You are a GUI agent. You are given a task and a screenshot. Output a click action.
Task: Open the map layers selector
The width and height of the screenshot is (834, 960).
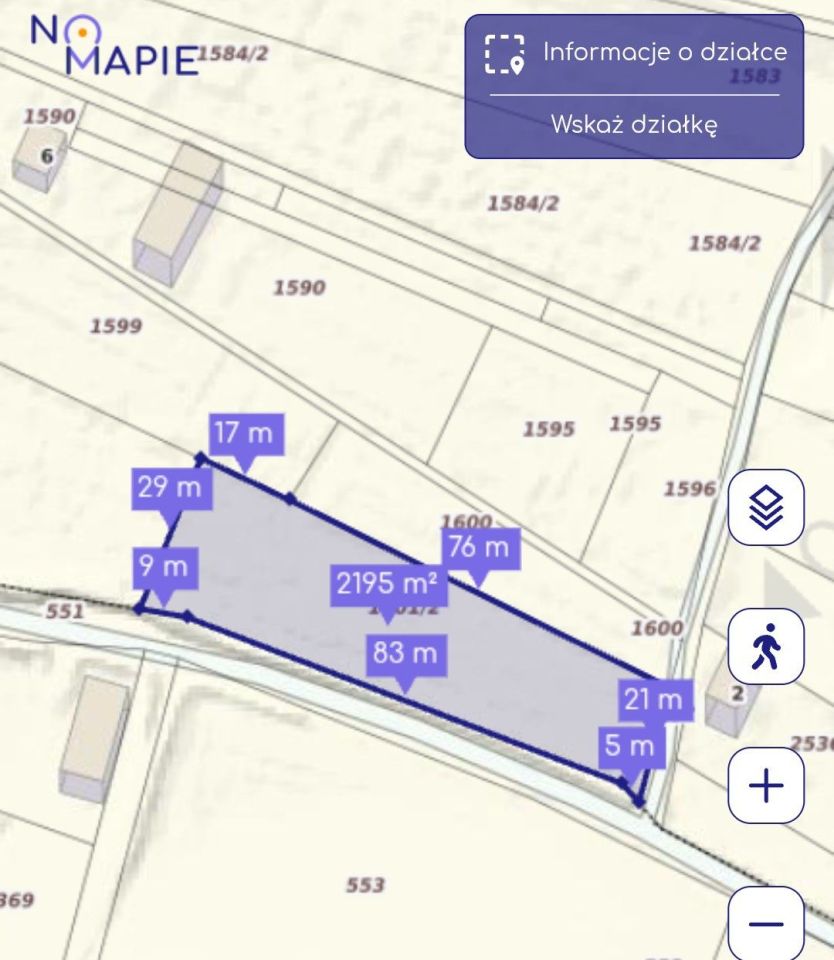click(766, 507)
